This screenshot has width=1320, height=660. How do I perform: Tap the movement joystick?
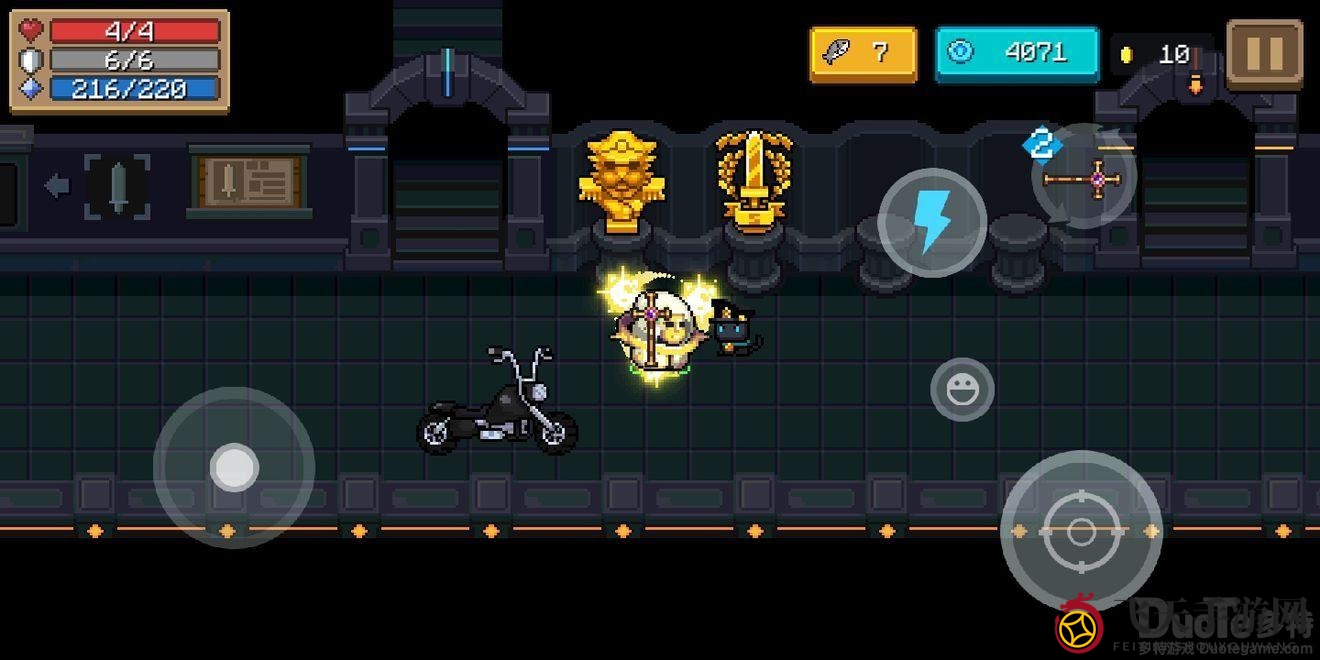234,467
